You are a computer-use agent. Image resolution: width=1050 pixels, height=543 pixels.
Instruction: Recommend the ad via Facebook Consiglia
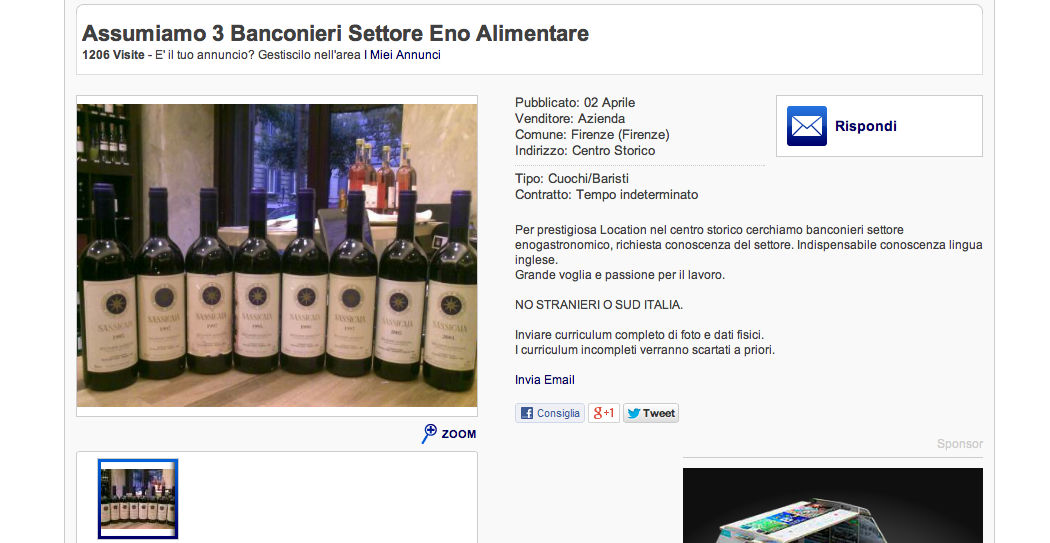click(x=549, y=413)
